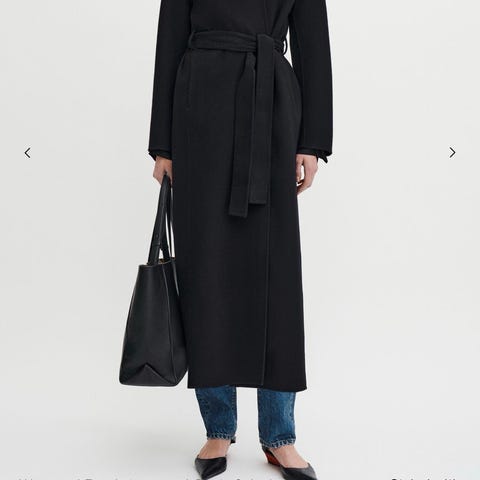Open the black coat product image

click(x=240, y=238)
